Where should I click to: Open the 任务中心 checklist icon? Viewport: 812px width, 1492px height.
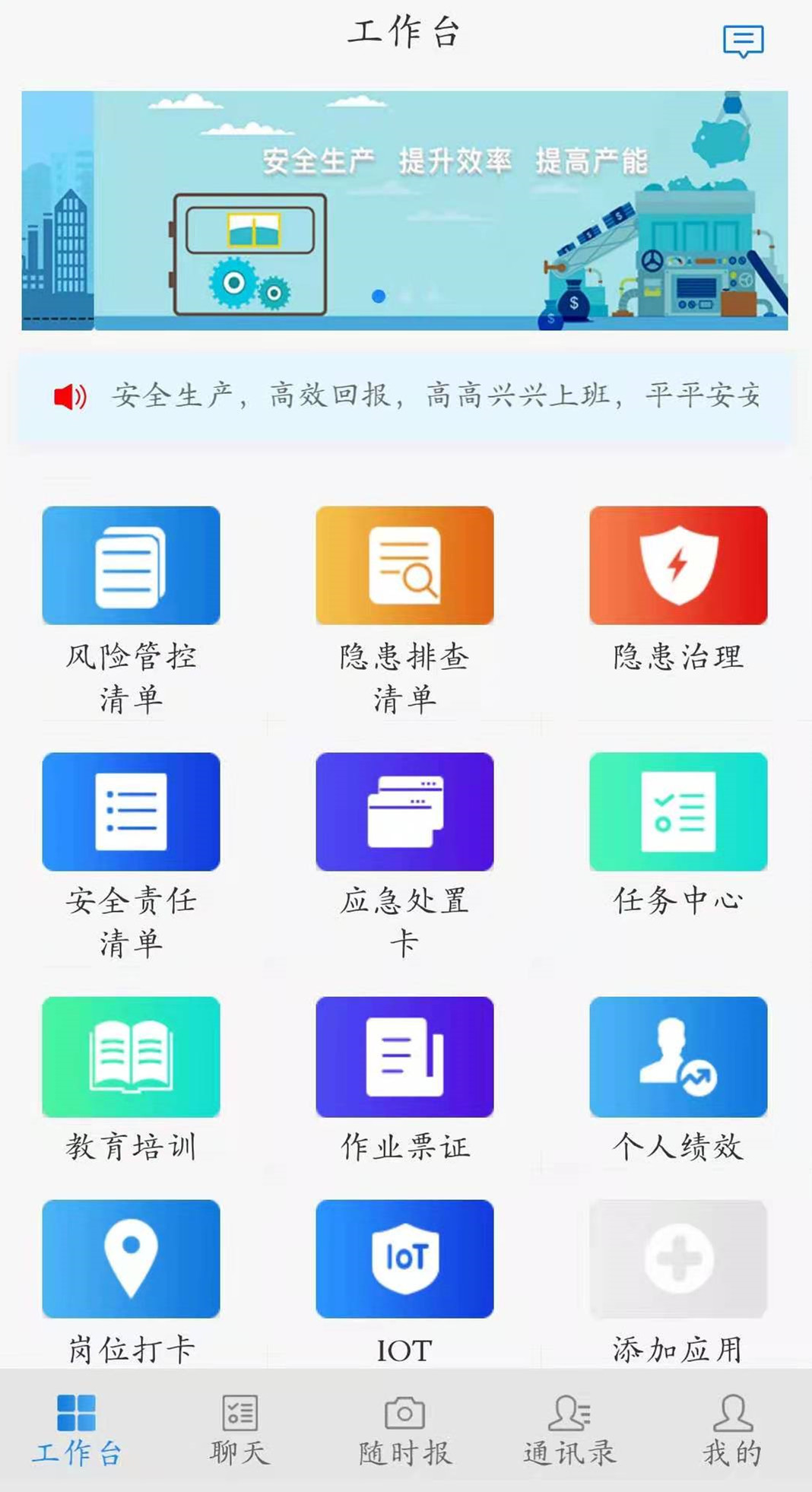678,811
